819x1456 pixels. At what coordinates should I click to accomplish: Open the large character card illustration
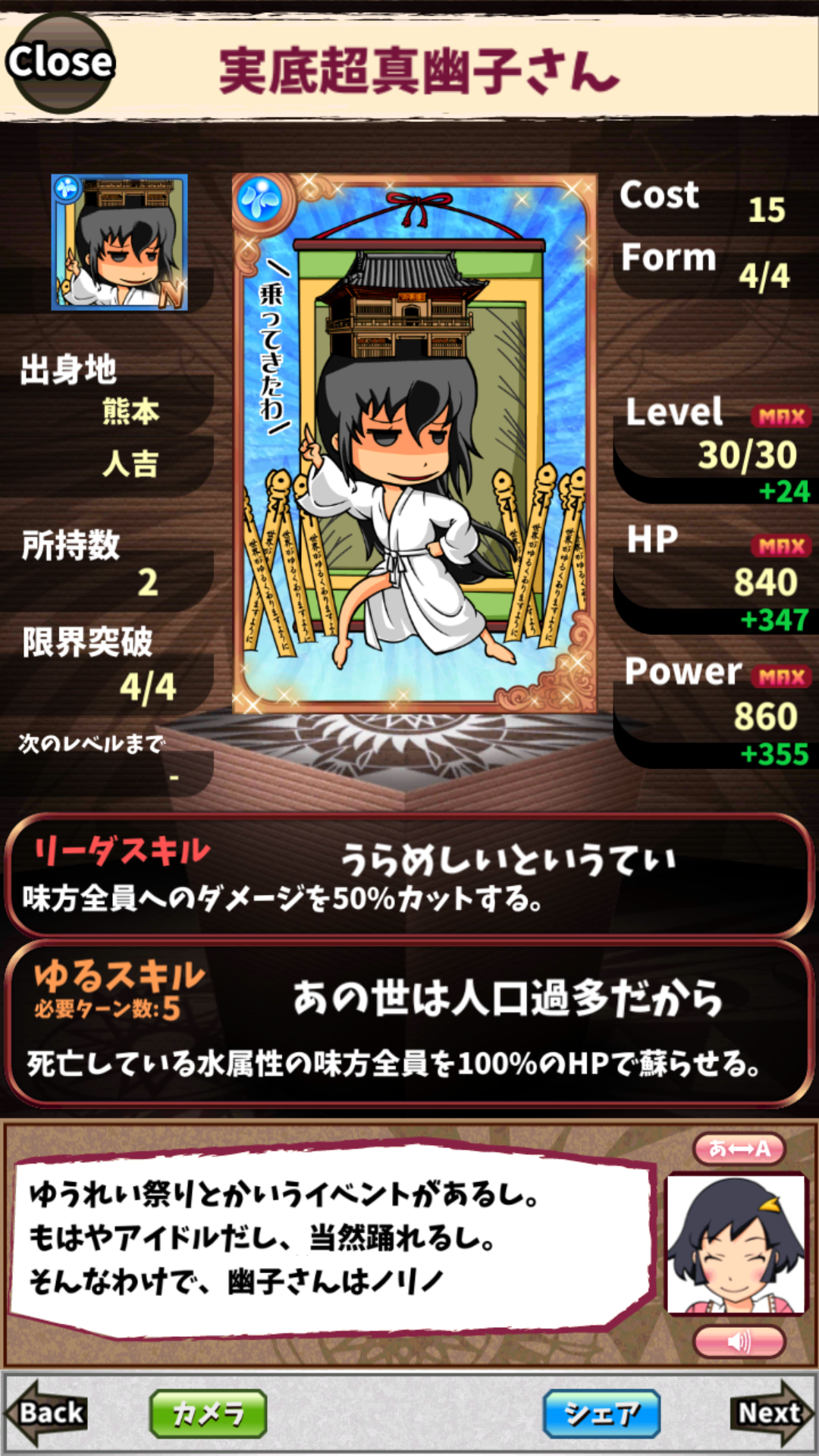pyautogui.click(x=414, y=444)
